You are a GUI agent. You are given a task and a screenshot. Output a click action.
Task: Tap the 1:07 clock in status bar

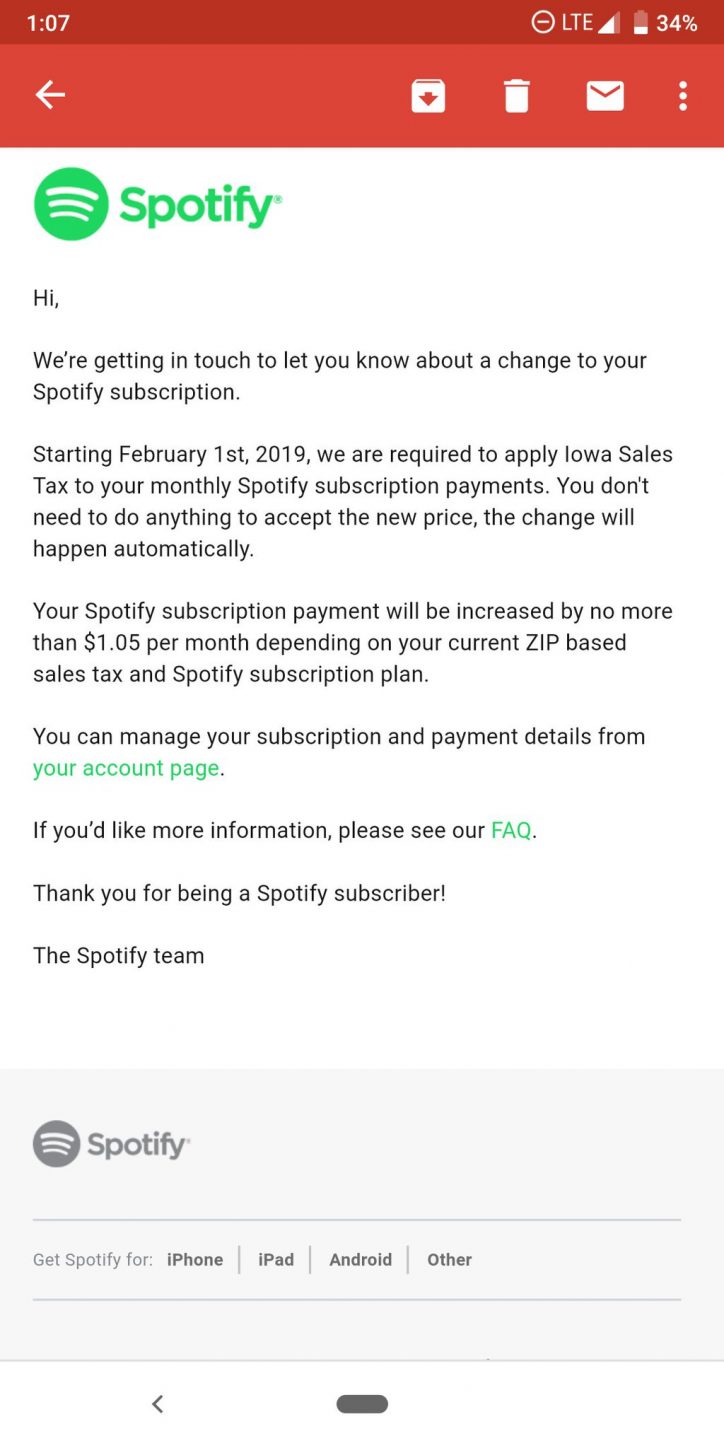[45, 22]
